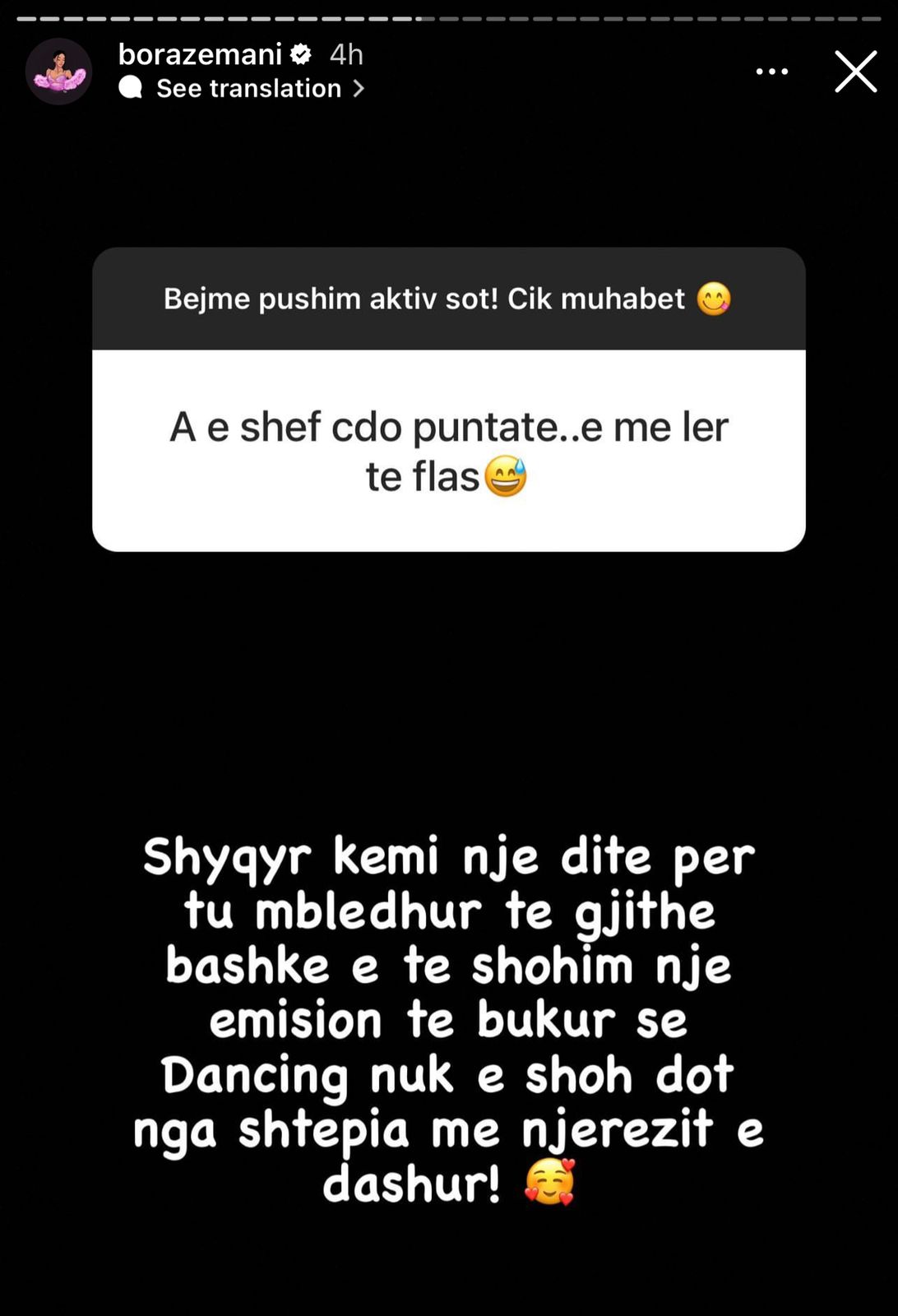This screenshot has width=898, height=1316.
Task: Tap See translation link
Action: [249, 89]
